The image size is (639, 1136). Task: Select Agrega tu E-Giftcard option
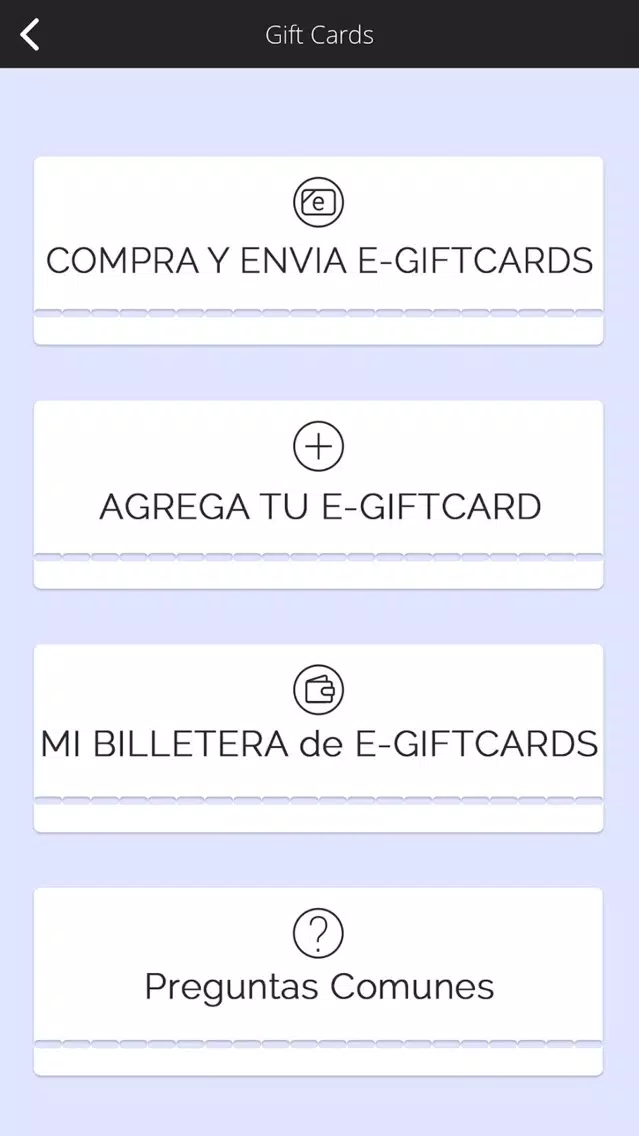click(x=319, y=495)
